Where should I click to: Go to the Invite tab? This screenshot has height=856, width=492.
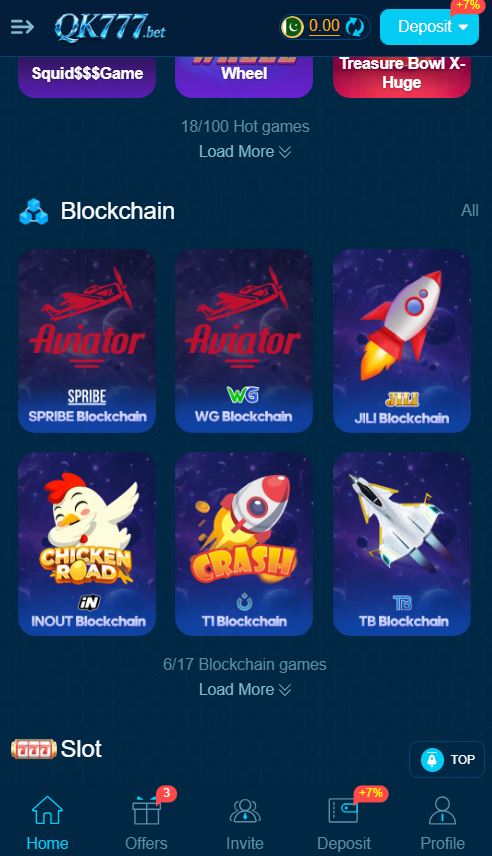pyautogui.click(x=245, y=824)
